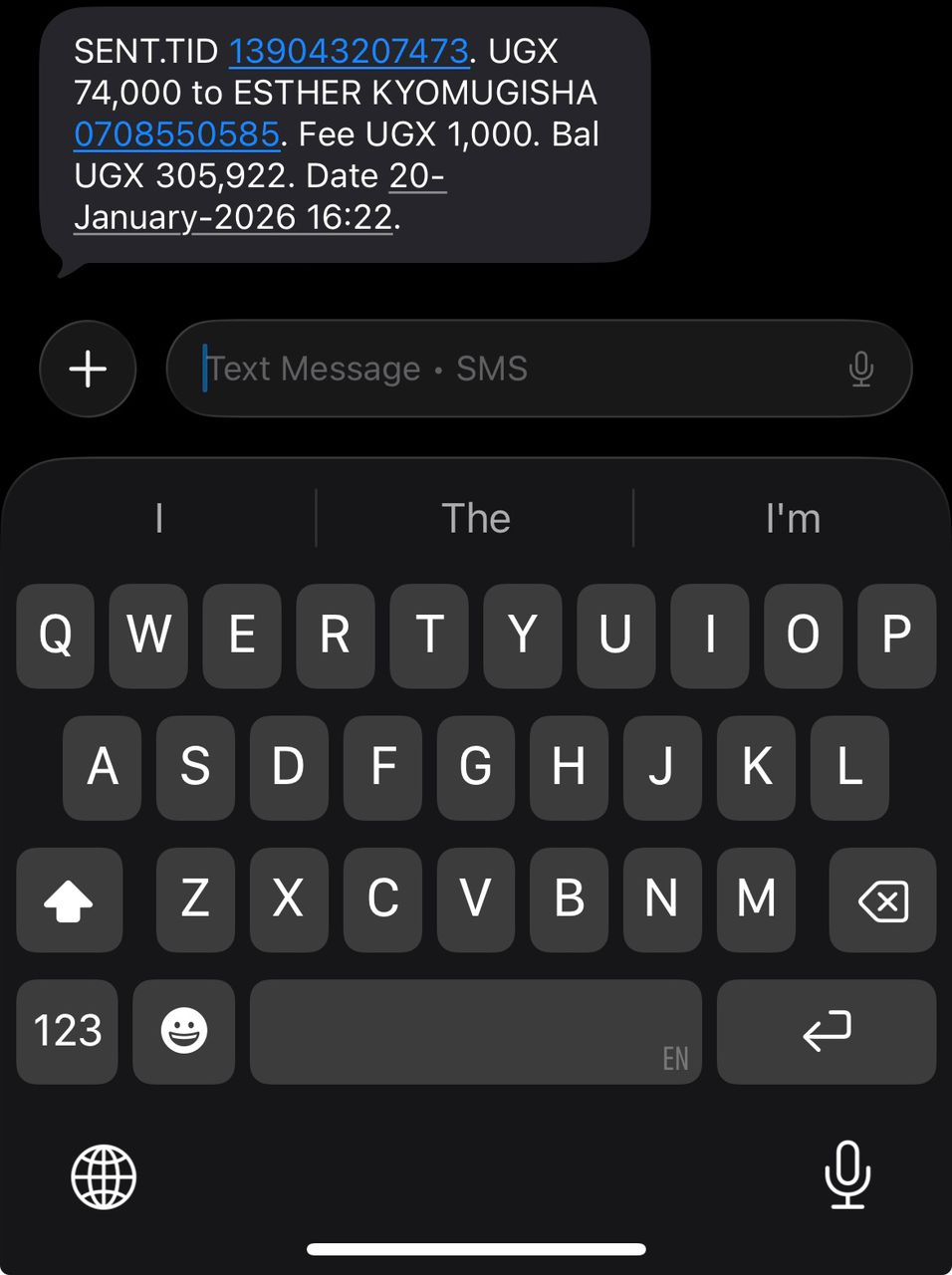Image resolution: width=952 pixels, height=1275 pixels.
Task: Open the plus attachments button
Action: coord(88,369)
